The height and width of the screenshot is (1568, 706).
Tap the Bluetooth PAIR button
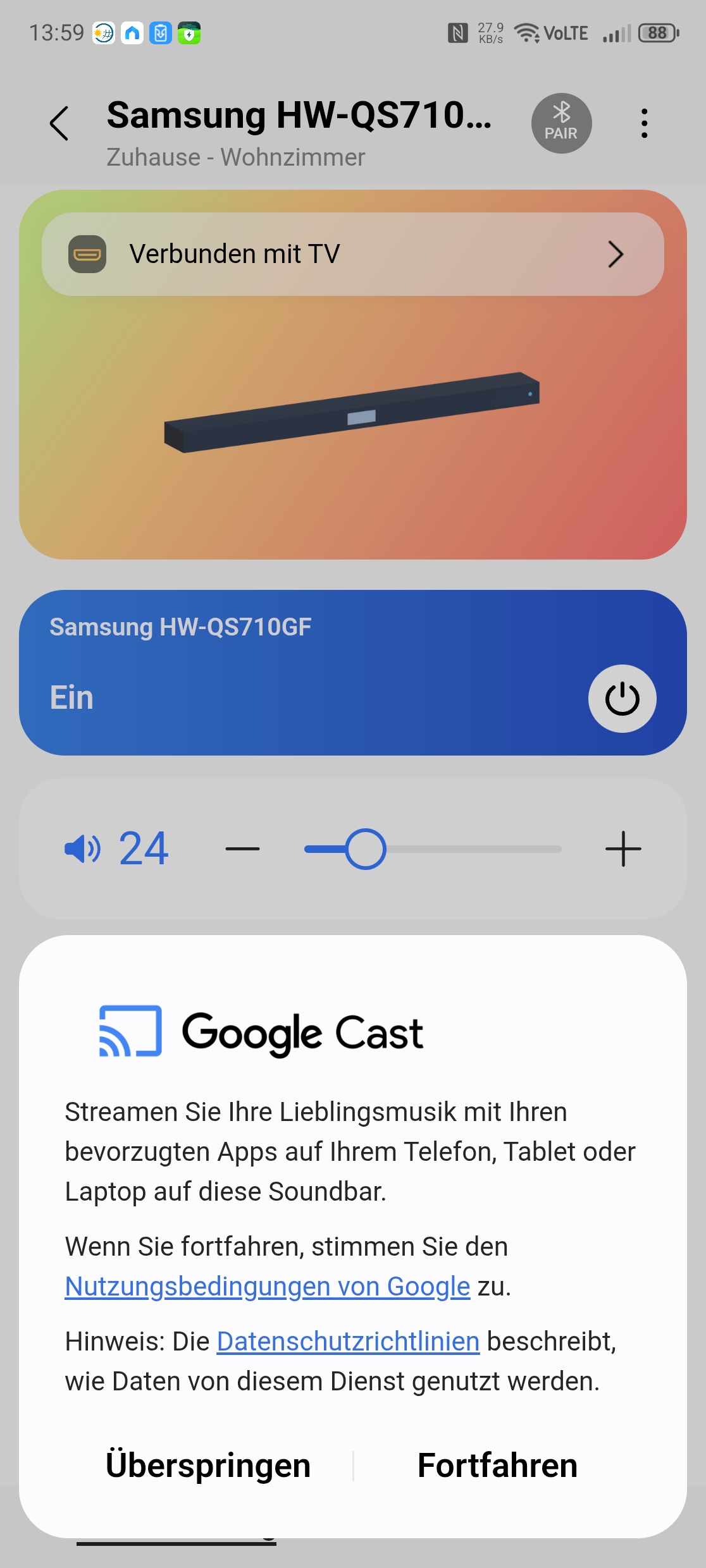(561, 123)
